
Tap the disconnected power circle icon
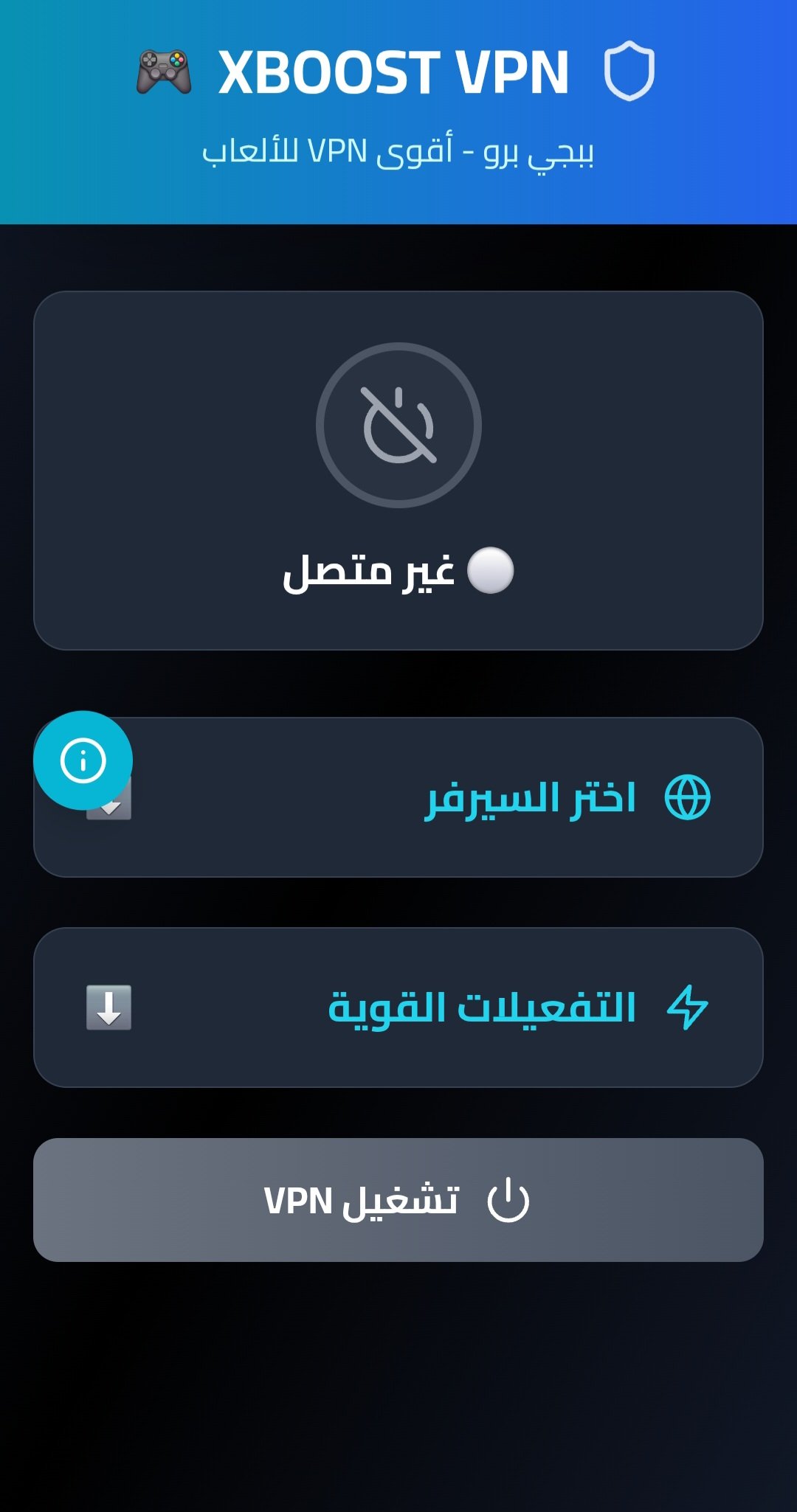point(398,426)
